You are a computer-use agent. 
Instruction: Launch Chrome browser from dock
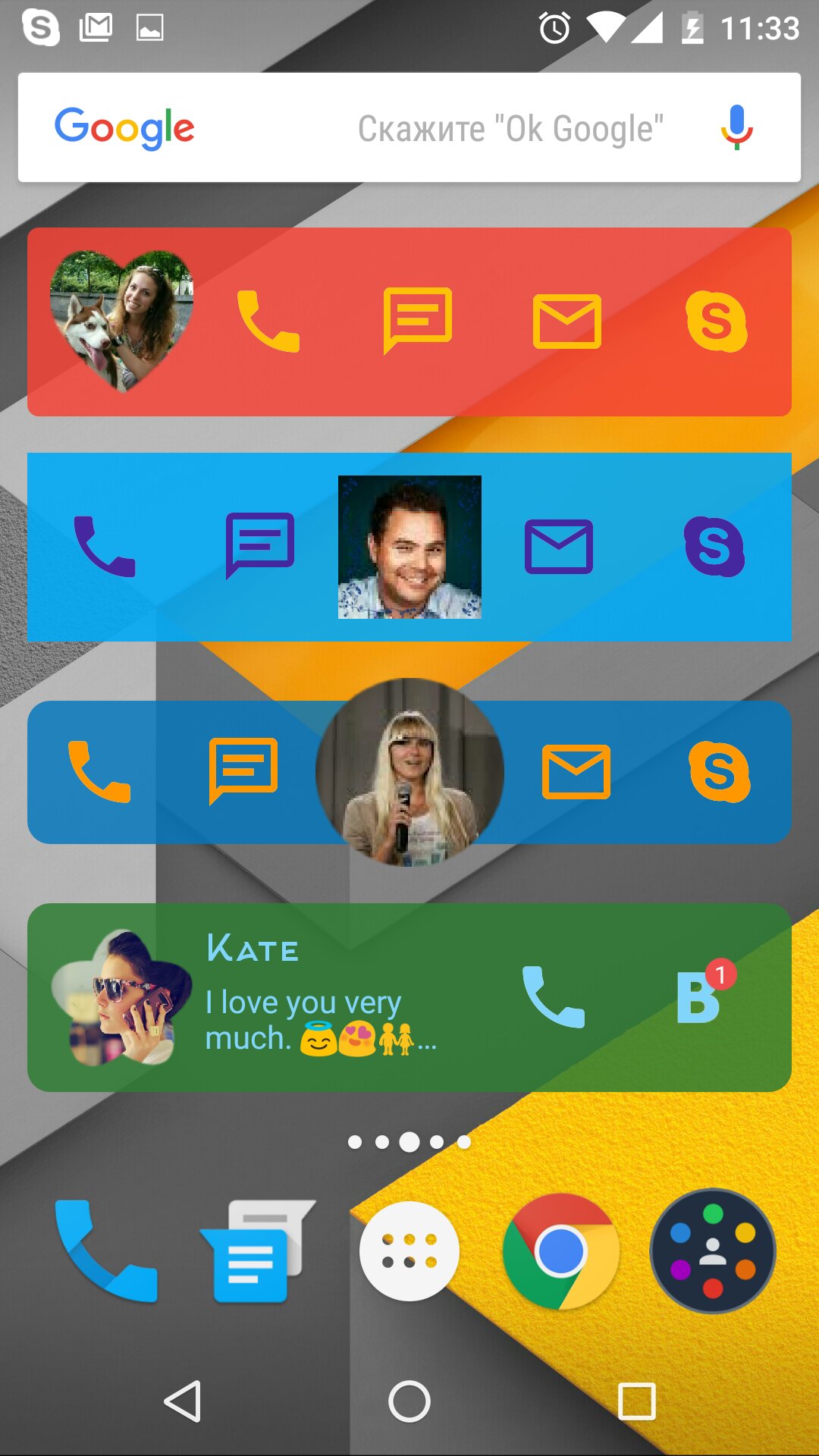point(560,1251)
